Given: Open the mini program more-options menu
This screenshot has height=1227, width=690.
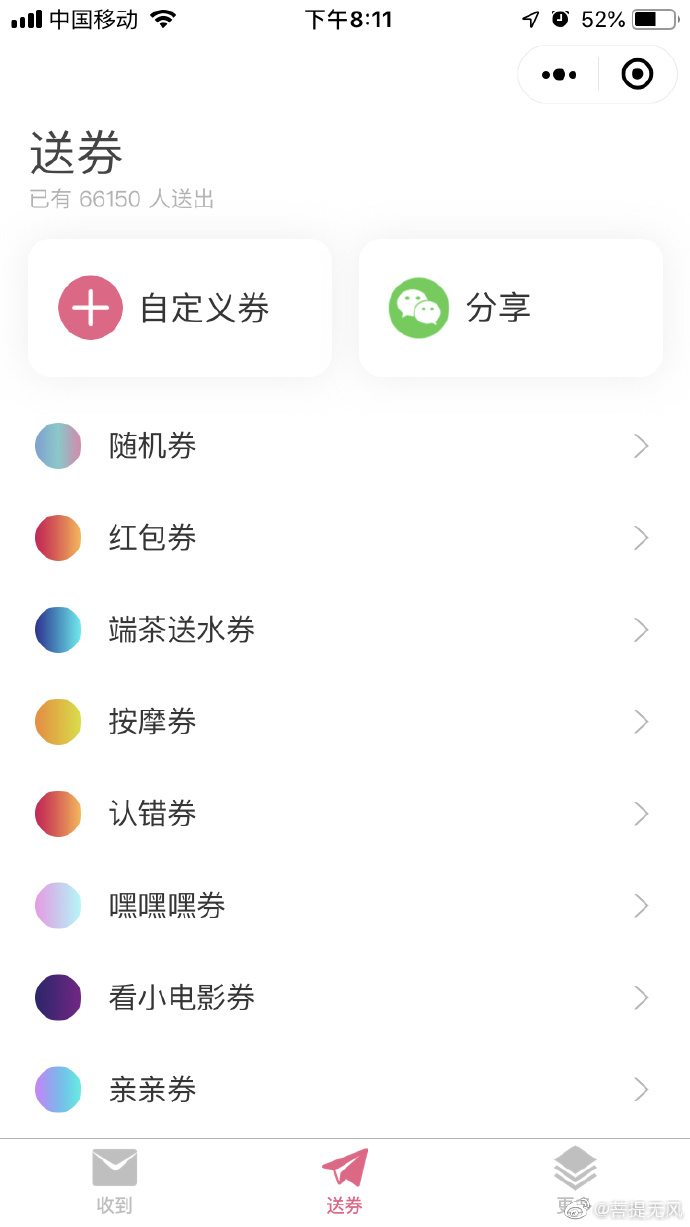Looking at the screenshot, I should point(559,75).
